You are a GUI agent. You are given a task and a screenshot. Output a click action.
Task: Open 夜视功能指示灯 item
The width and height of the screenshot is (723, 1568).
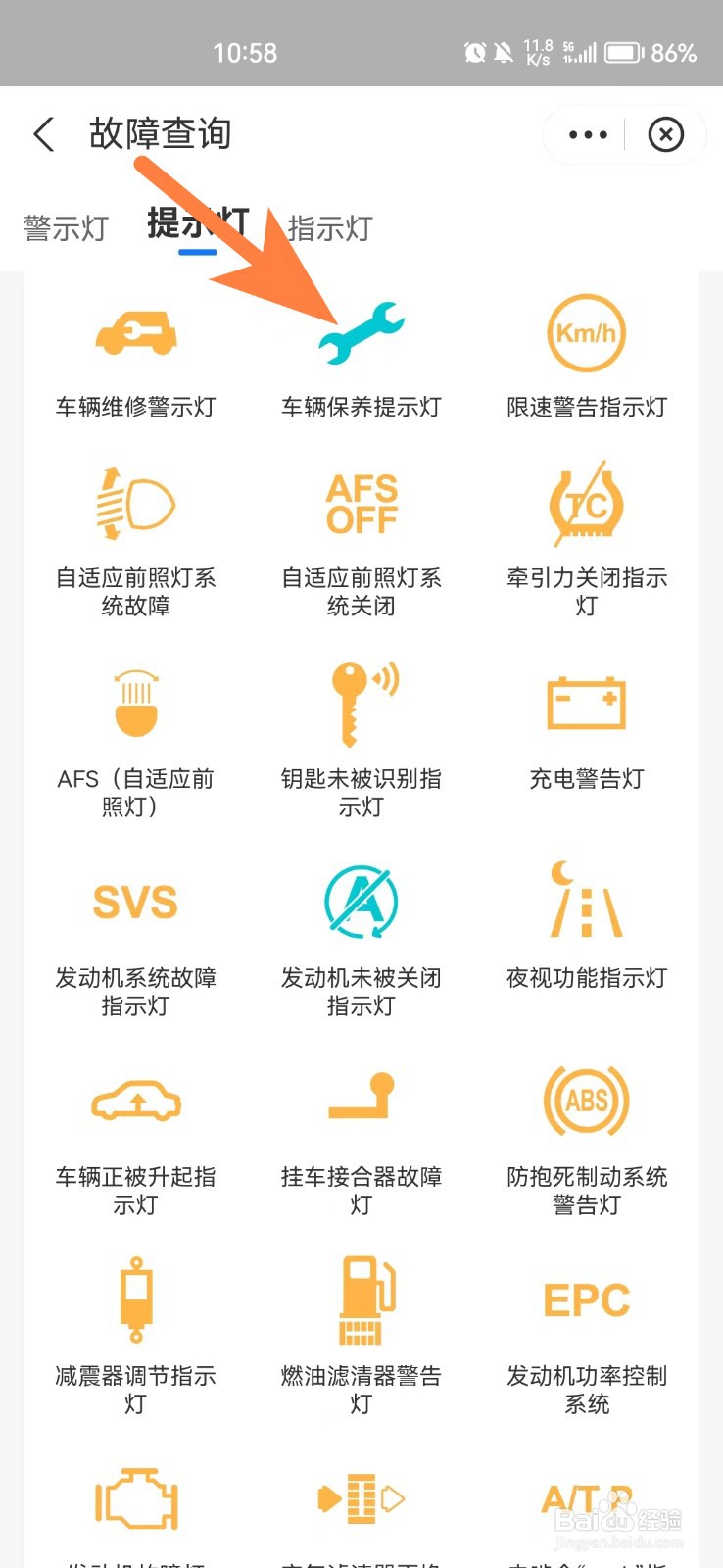(587, 926)
